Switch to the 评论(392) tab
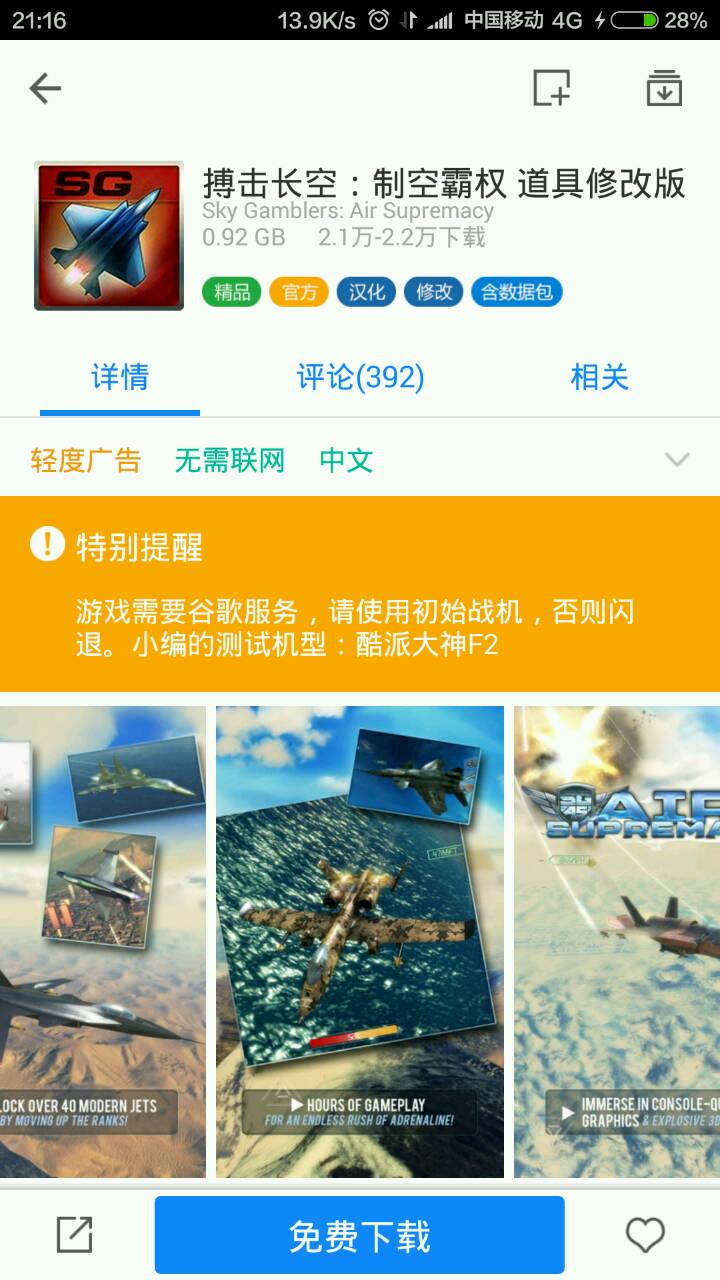Viewport: 720px width, 1280px height. pyautogui.click(x=360, y=377)
